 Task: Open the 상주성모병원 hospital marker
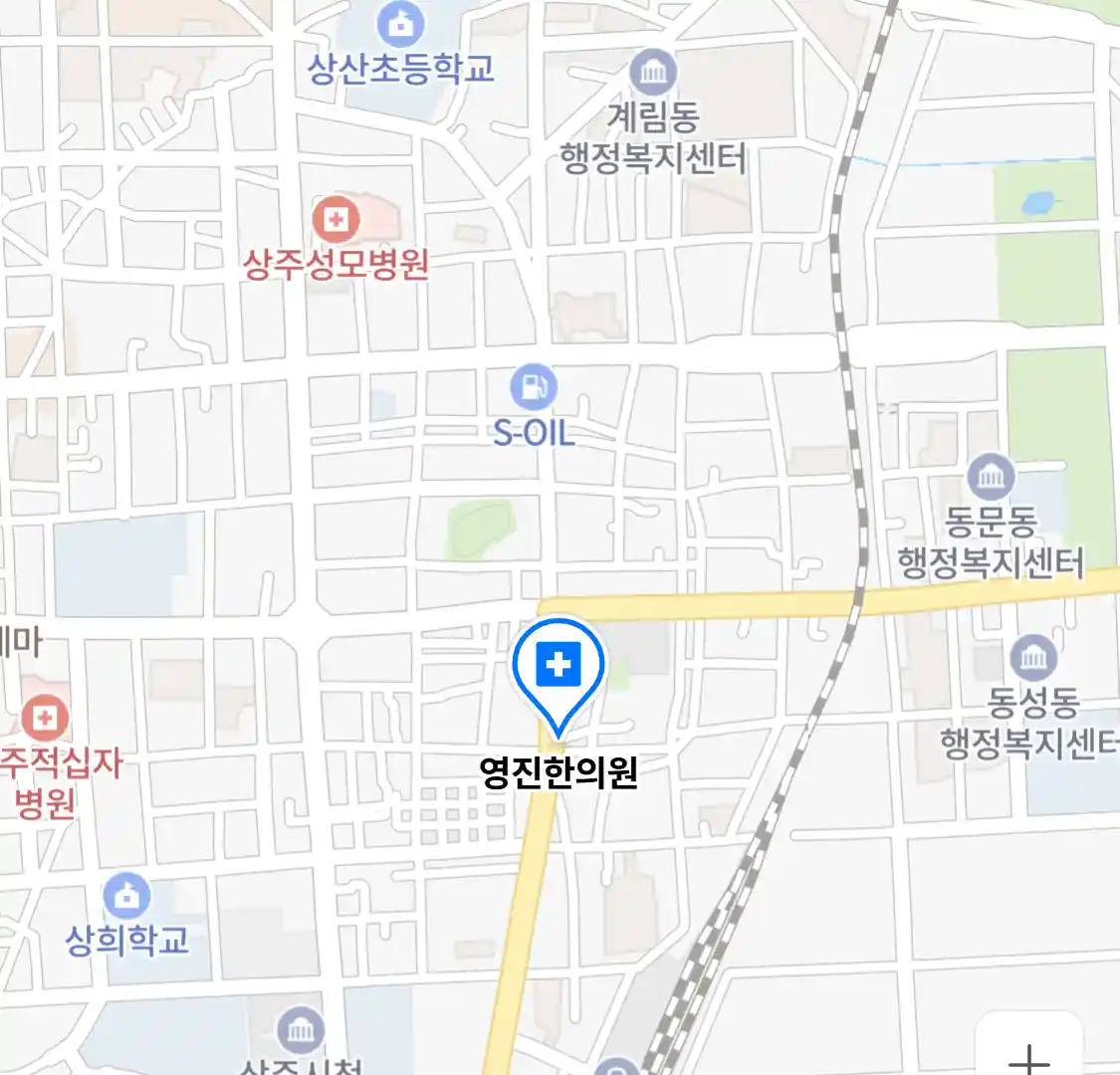click(x=336, y=219)
